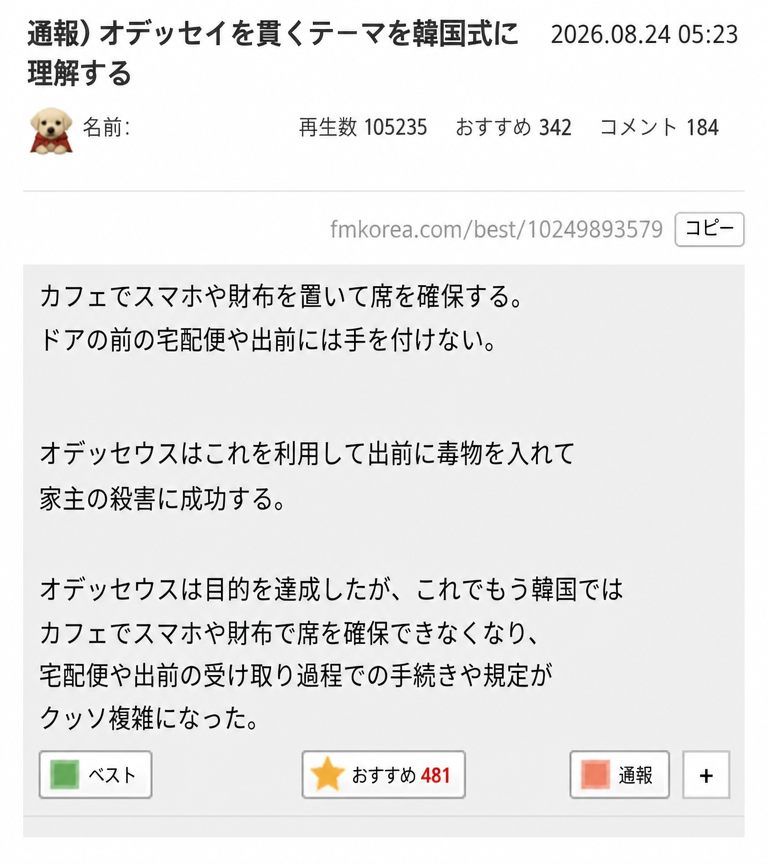Report the comment with 通報 button
The image size is (768, 864).
pyautogui.click(x=619, y=774)
